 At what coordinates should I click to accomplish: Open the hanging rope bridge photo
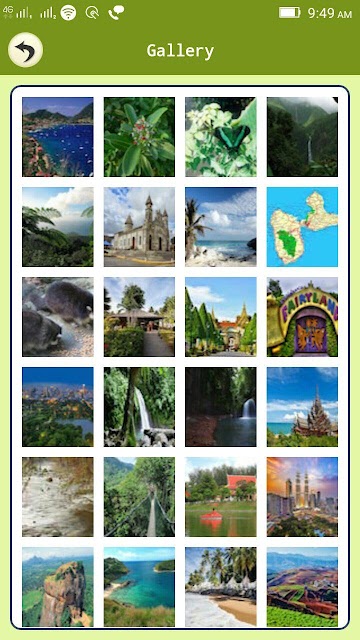tap(139, 497)
